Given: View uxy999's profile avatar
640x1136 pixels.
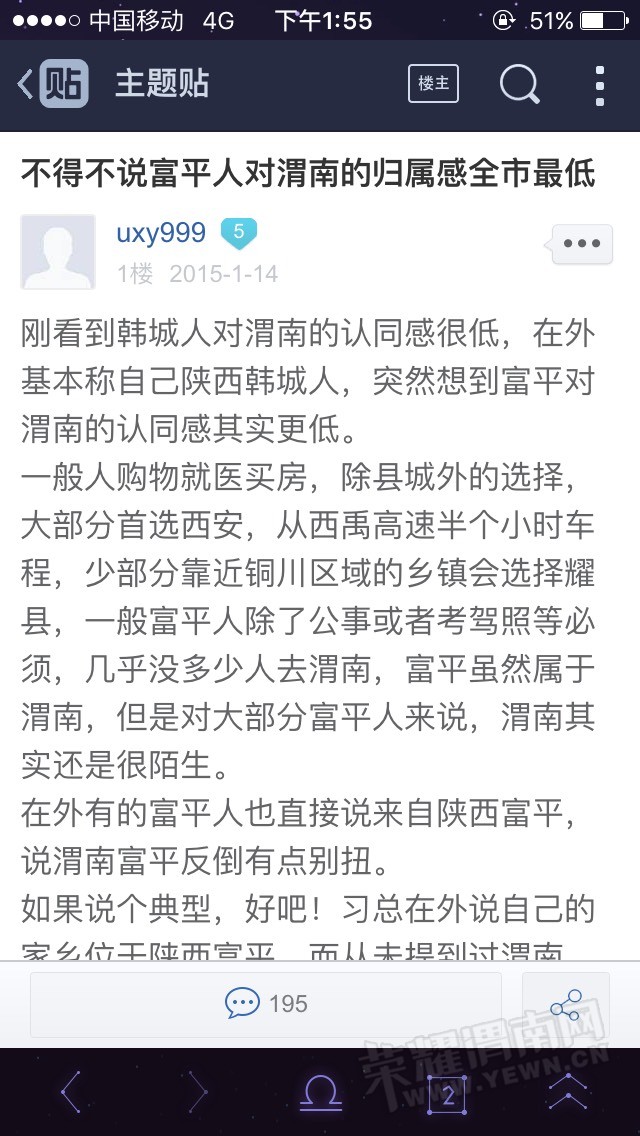Looking at the screenshot, I should 58,251.
